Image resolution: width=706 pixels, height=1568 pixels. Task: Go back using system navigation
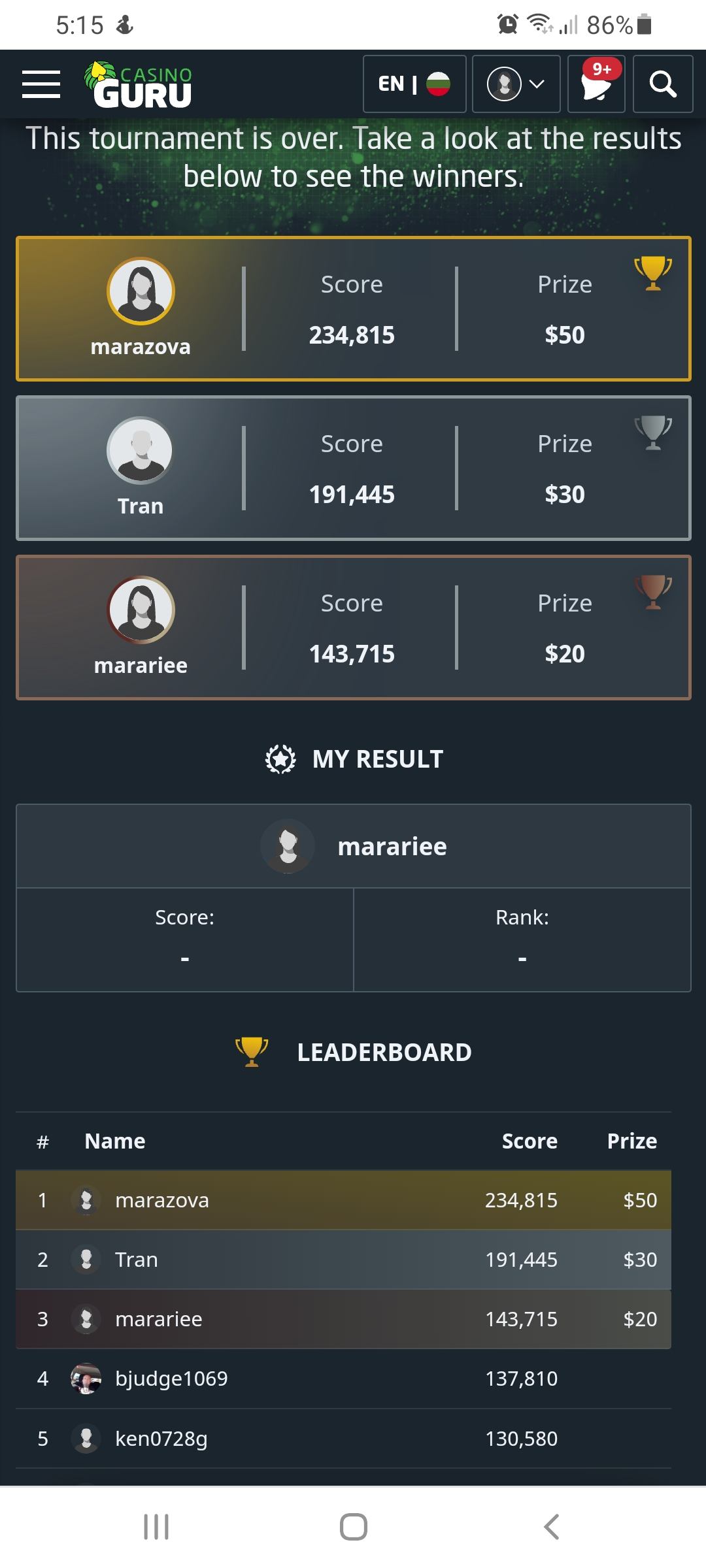pyautogui.click(x=551, y=1527)
